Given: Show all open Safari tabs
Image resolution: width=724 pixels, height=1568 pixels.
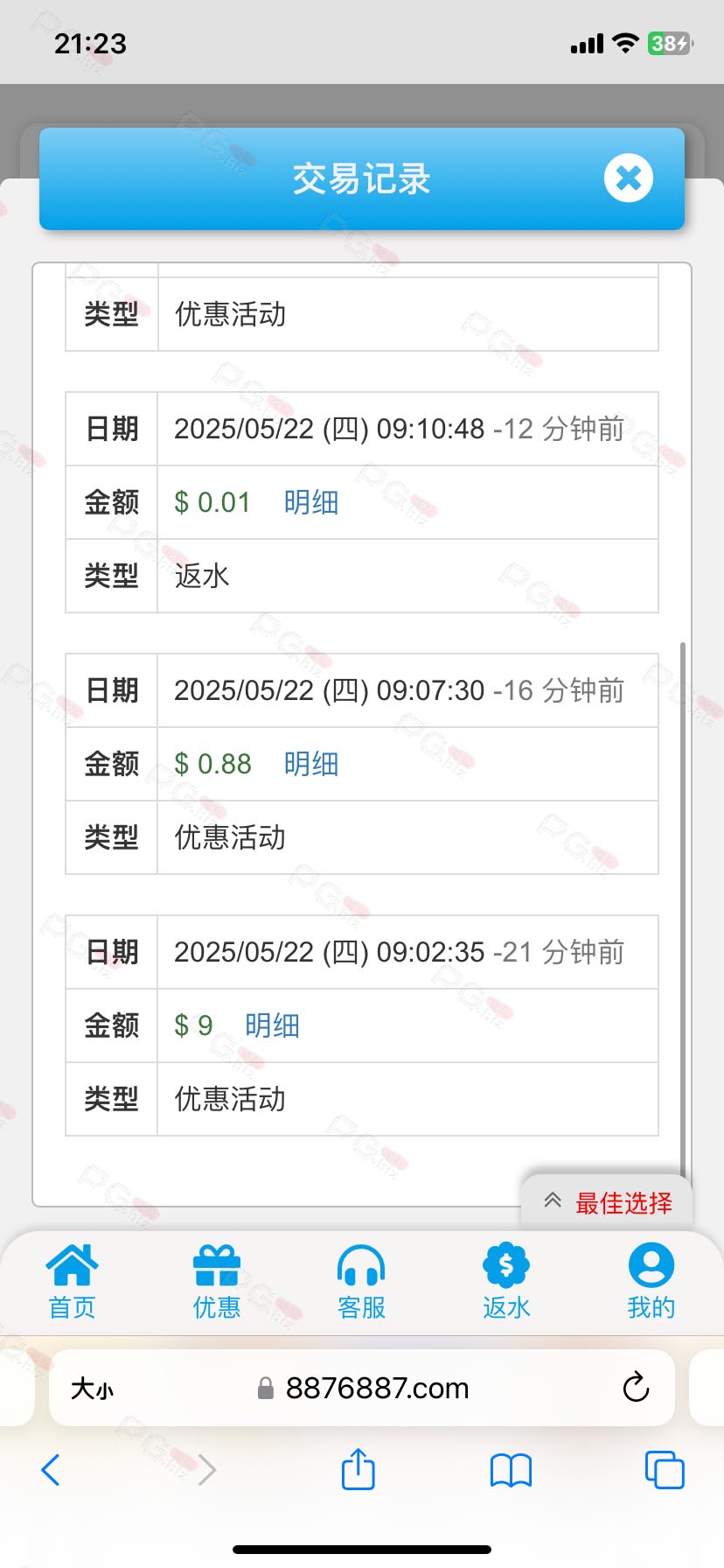Looking at the screenshot, I should tap(665, 1470).
